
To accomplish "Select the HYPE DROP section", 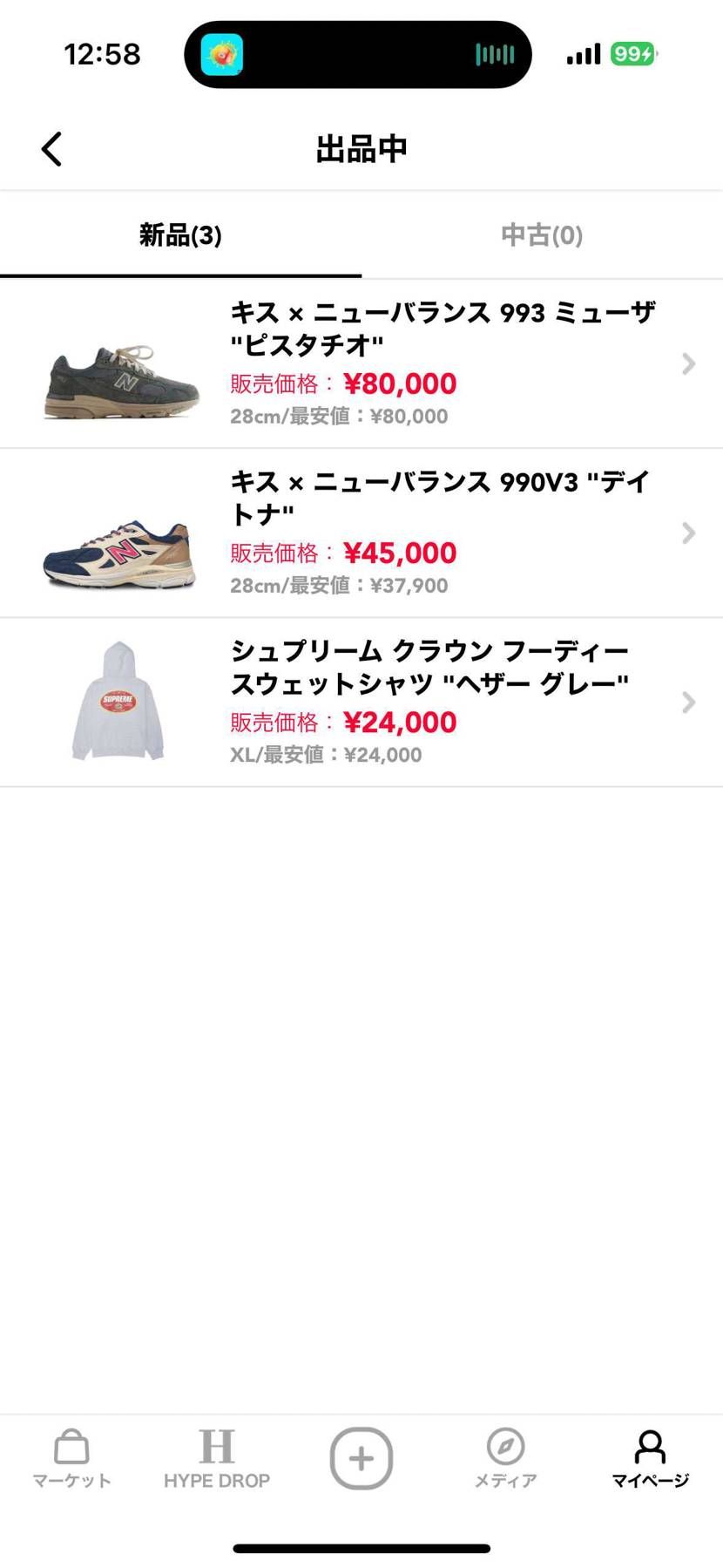I will coord(217,1457).
